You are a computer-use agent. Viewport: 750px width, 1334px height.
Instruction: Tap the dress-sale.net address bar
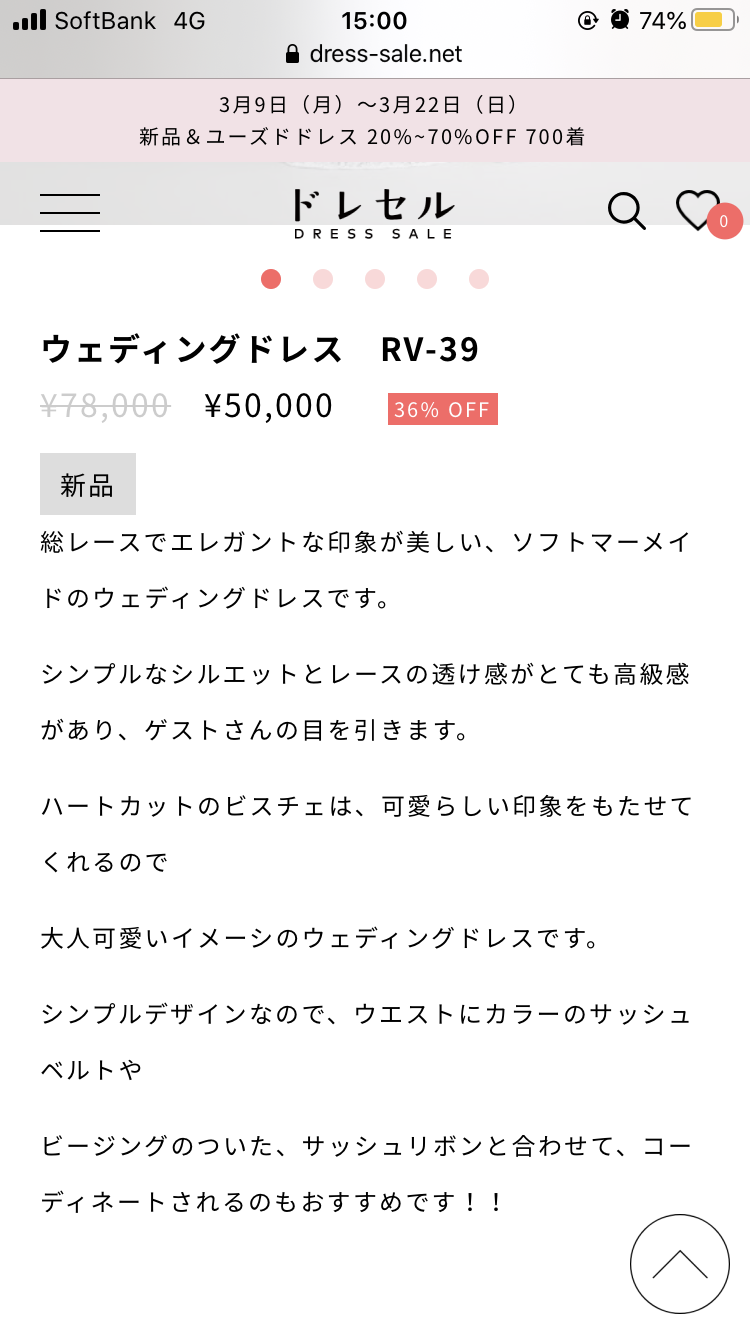pos(375,54)
